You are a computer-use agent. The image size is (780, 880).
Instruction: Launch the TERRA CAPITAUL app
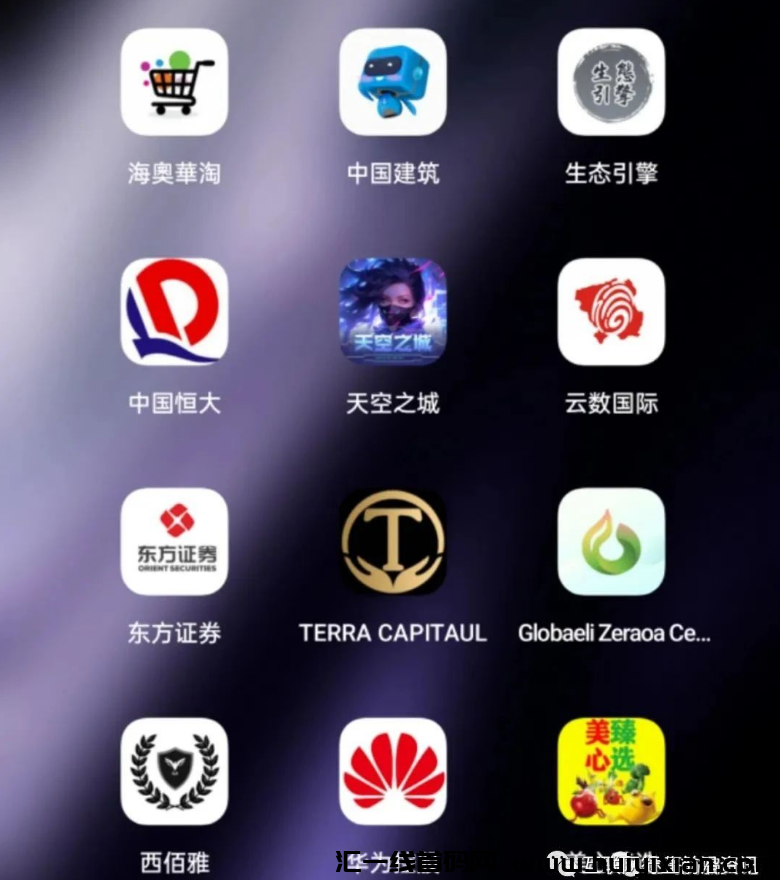click(x=392, y=542)
